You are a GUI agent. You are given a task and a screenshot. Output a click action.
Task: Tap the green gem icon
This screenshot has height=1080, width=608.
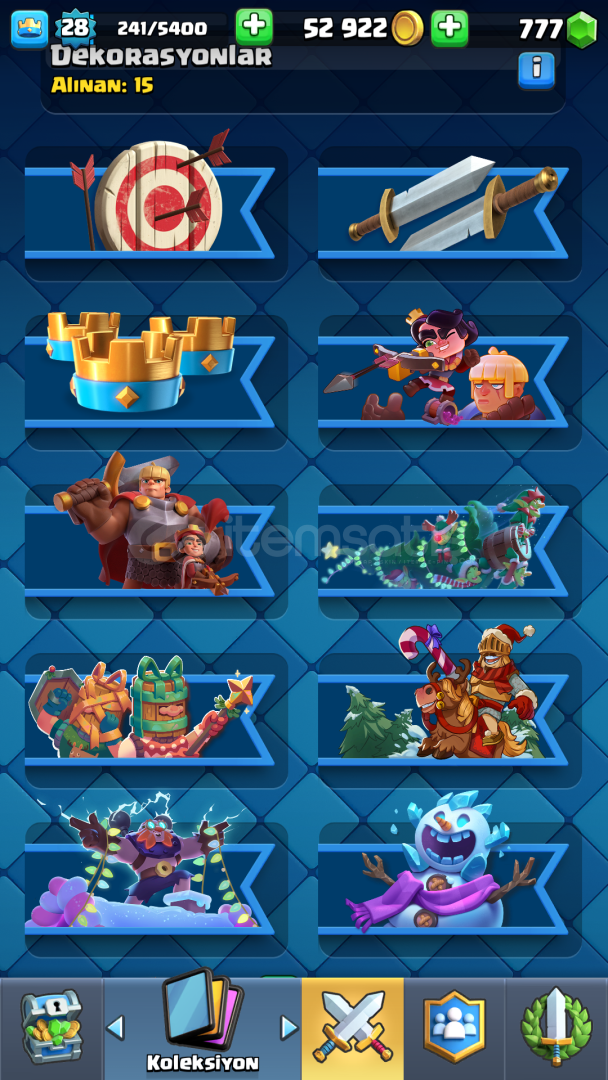(582, 29)
